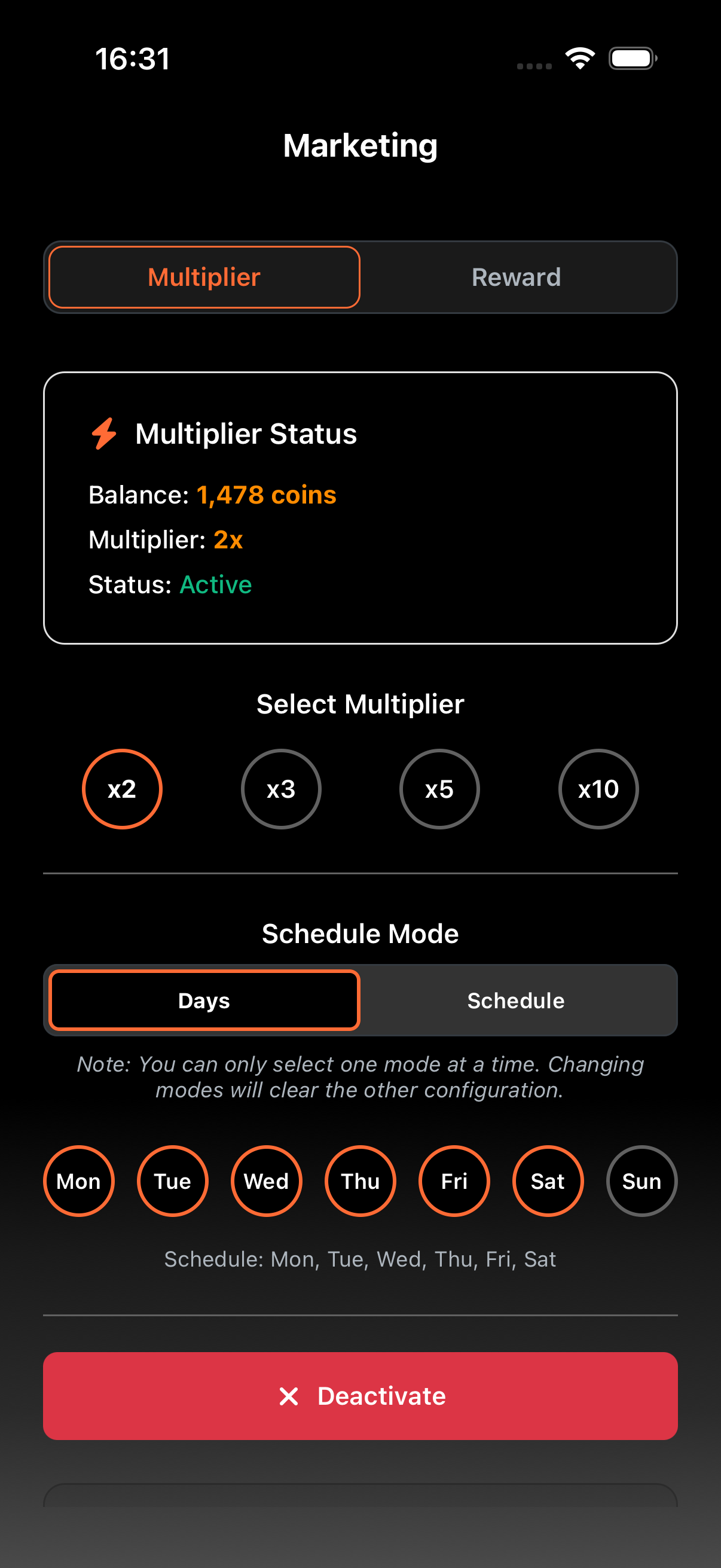Click the Wi-Fi status icon
The image size is (721, 1568).
coord(579,58)
